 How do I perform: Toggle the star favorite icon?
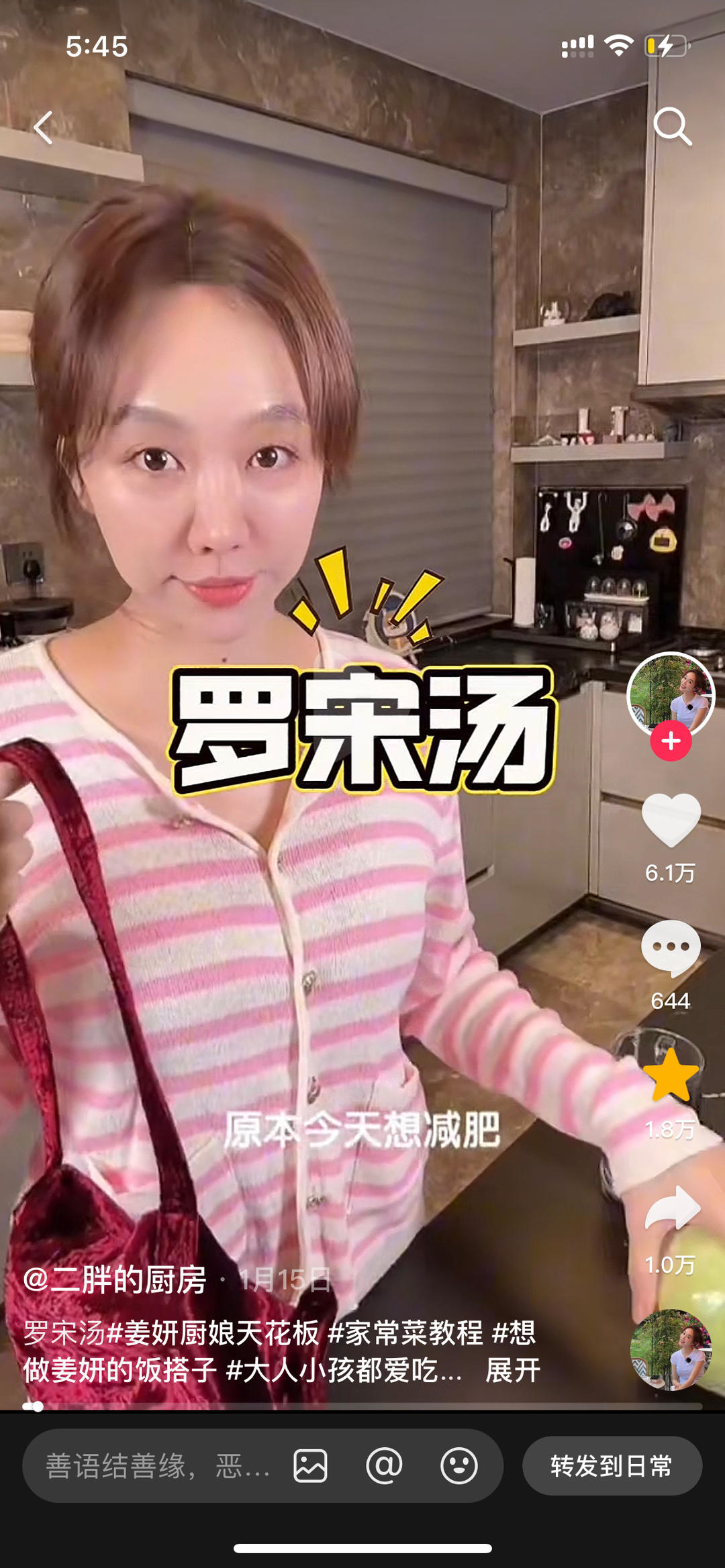pos(671,1075)
